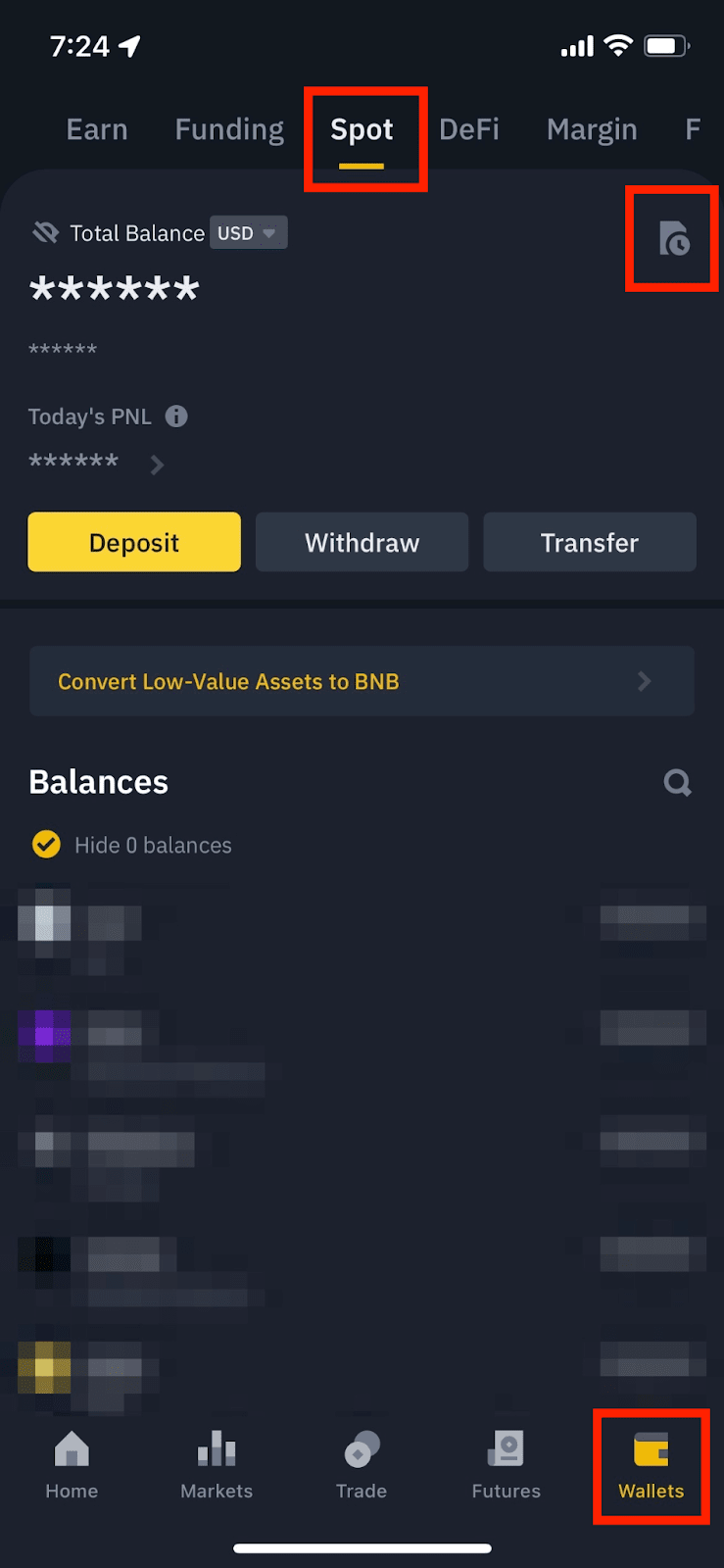The image size is (724, 1568).
Task: Open Today's PNL details chevron
Action: [x=157, y=465]
